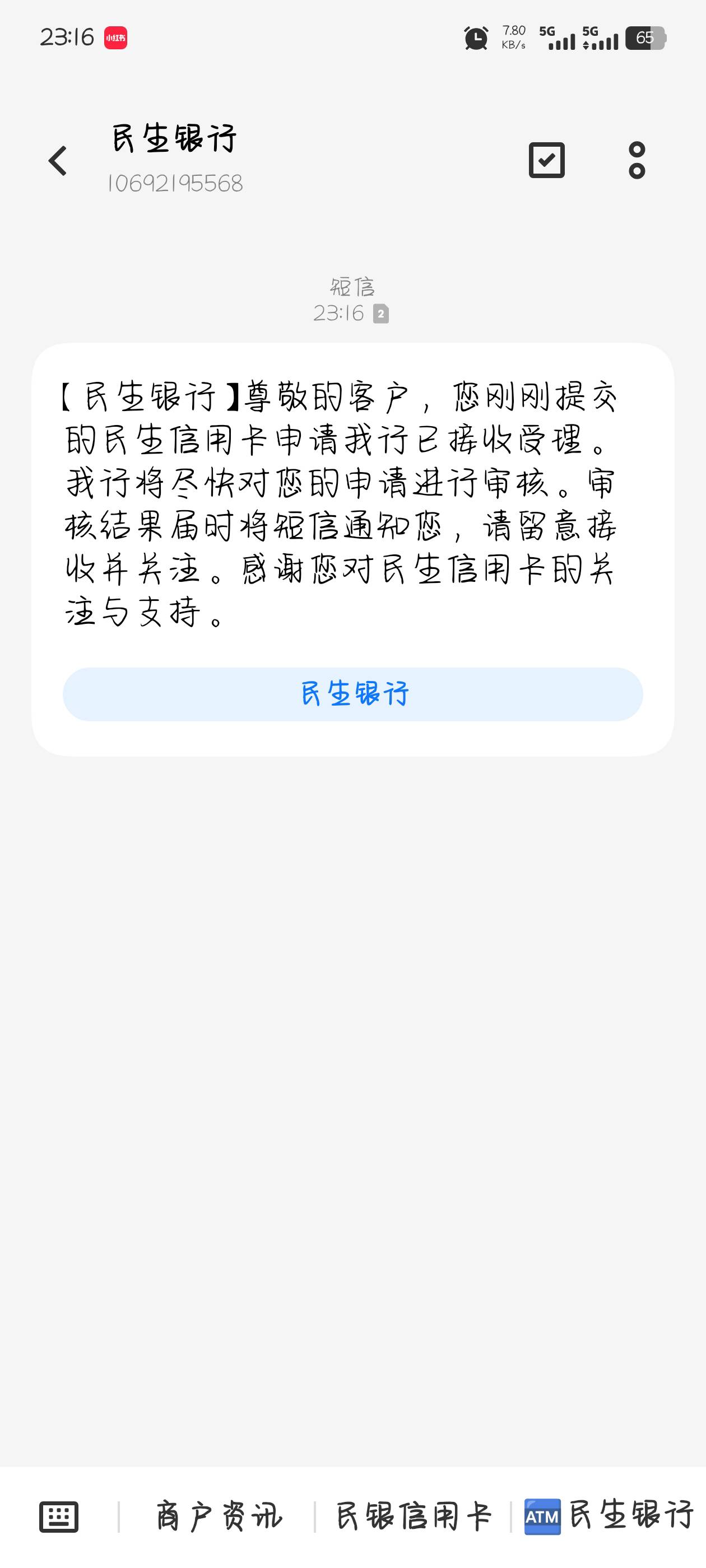Open the 商户资讯 menu
Screen dimensions: 706x1568
pyautogui.click(x=217, y=1516)
